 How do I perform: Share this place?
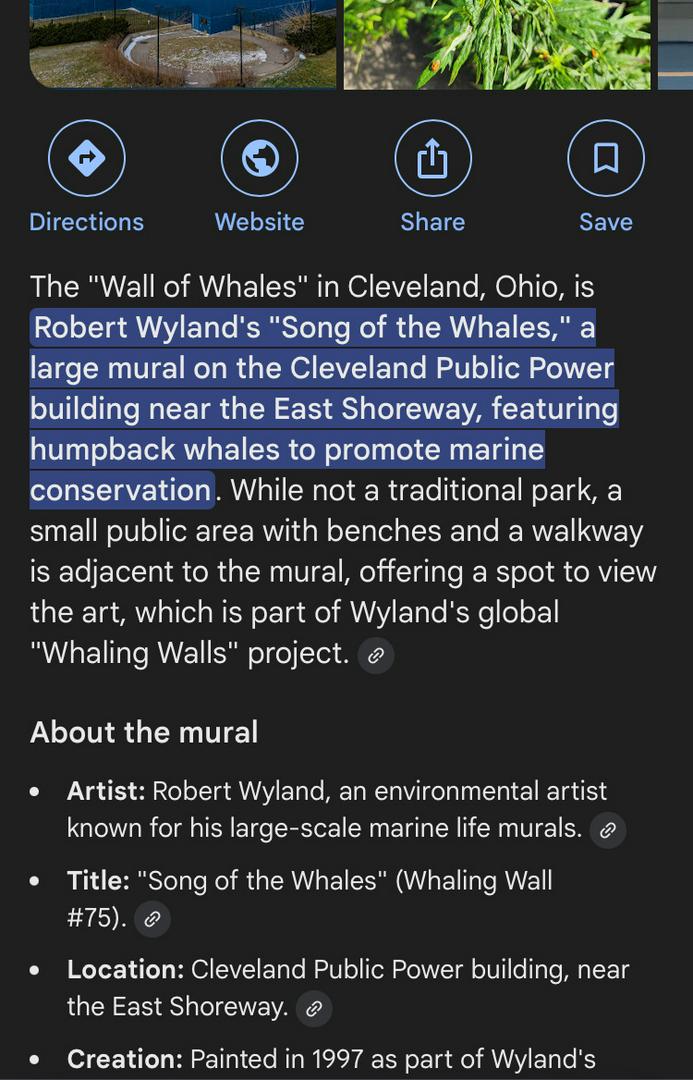pyautogui.click(x=433, y=158)
